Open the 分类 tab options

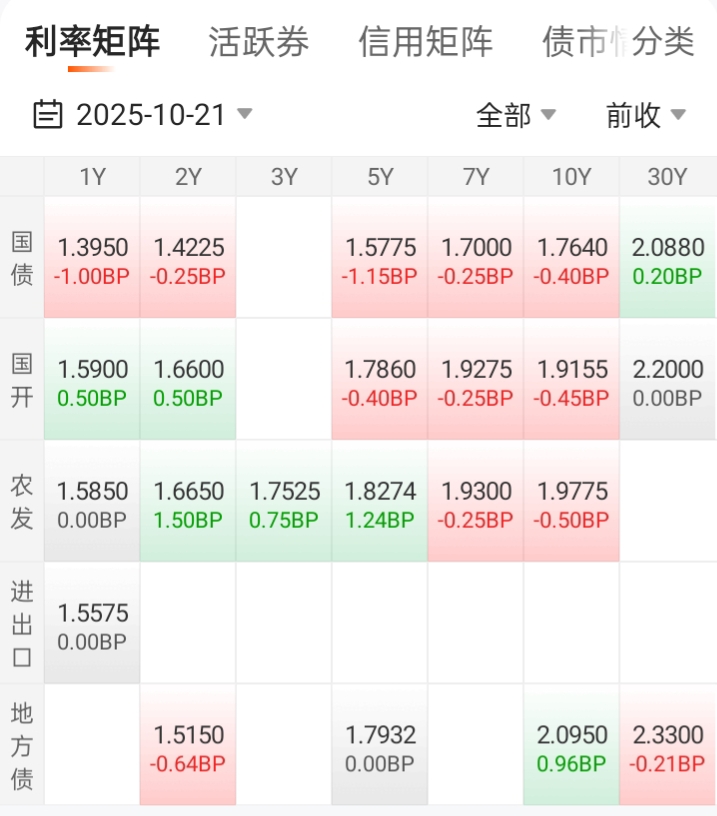pos(663,42)
